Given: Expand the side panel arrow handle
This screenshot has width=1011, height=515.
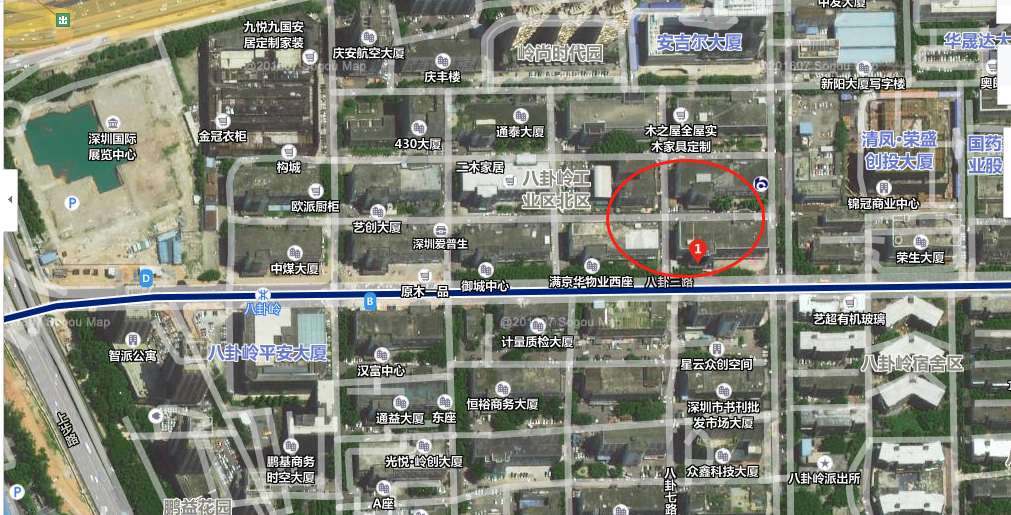Looking at the screenshot, I should [9, 199].
